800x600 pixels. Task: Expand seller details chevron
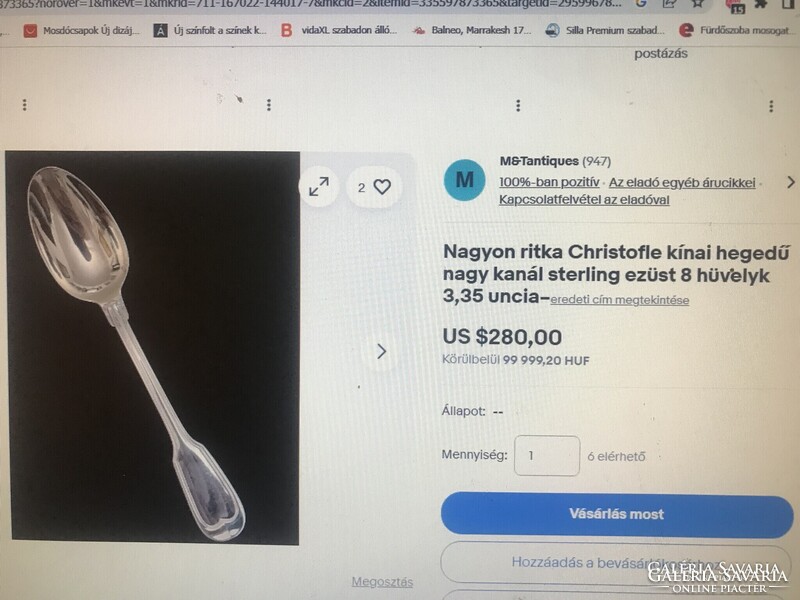pos(791,182)
